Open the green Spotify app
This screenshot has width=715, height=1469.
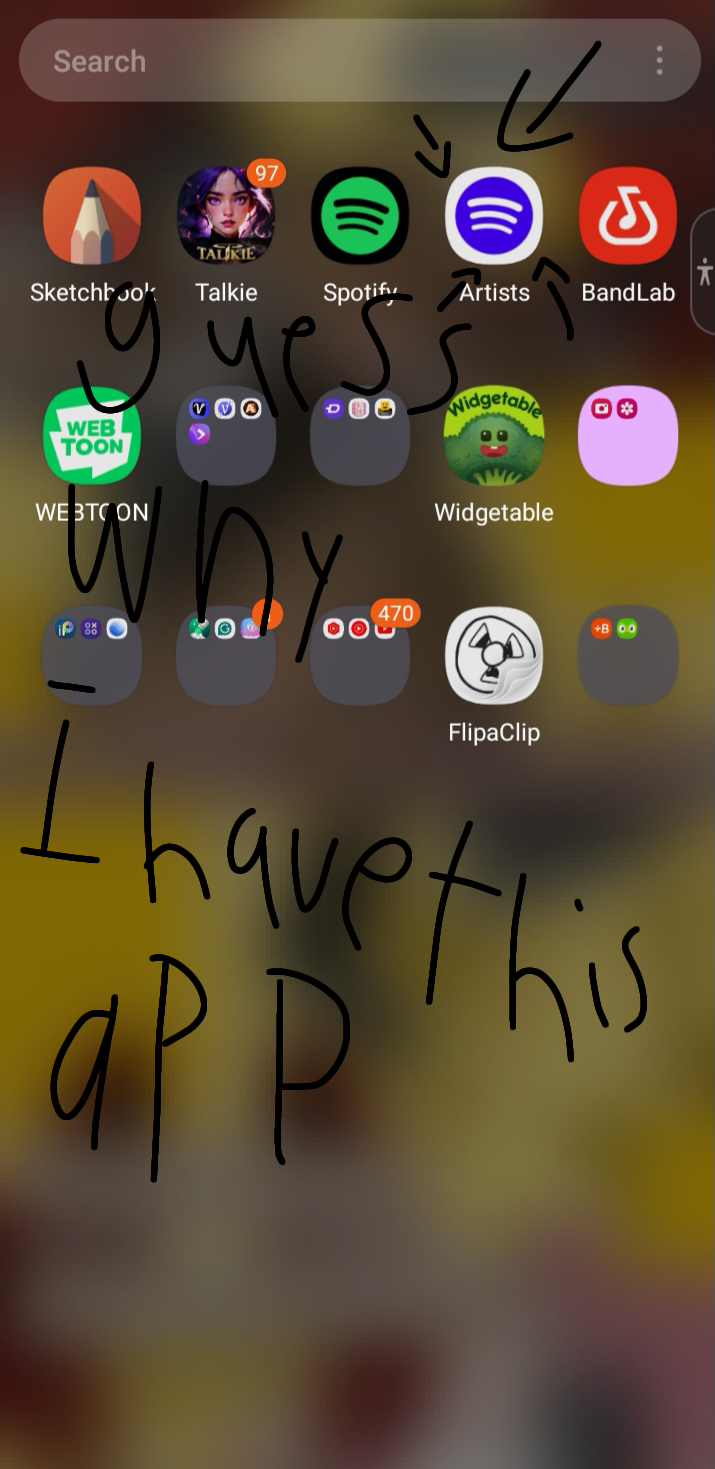(360, 217)
